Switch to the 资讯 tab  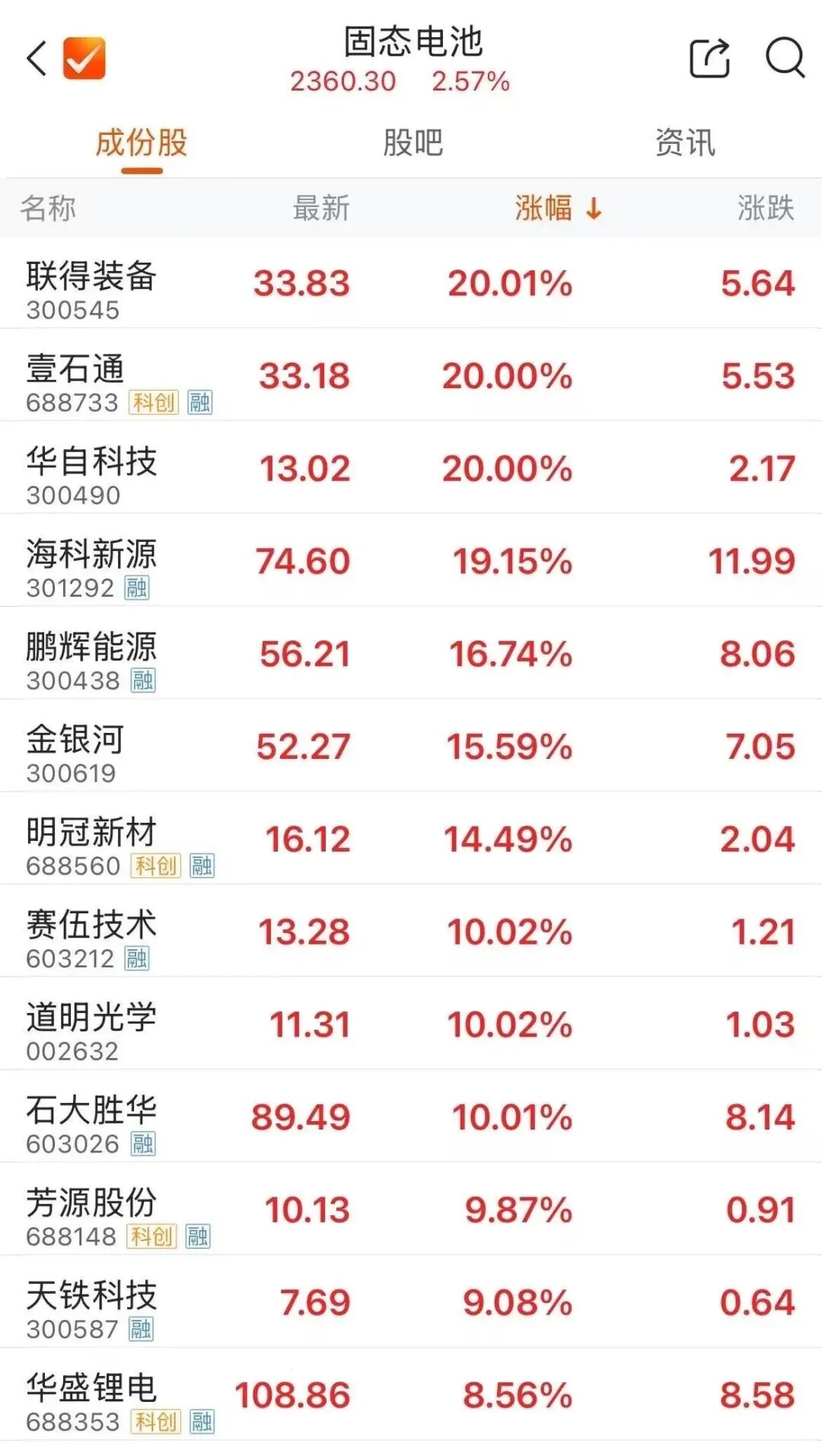click(685, 143)
